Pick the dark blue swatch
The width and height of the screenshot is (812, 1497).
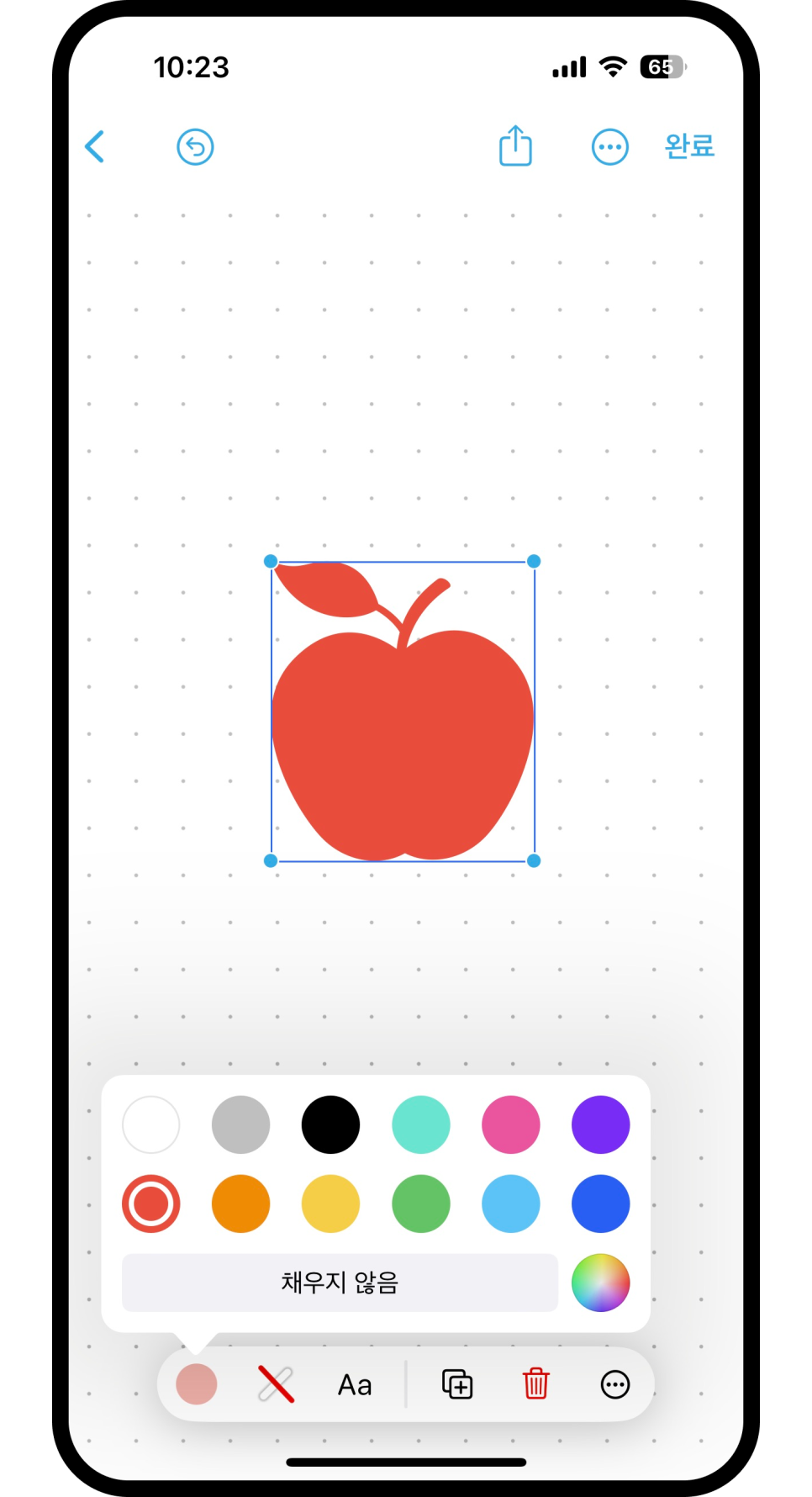pyautogui.click(x=601, y=1203)
